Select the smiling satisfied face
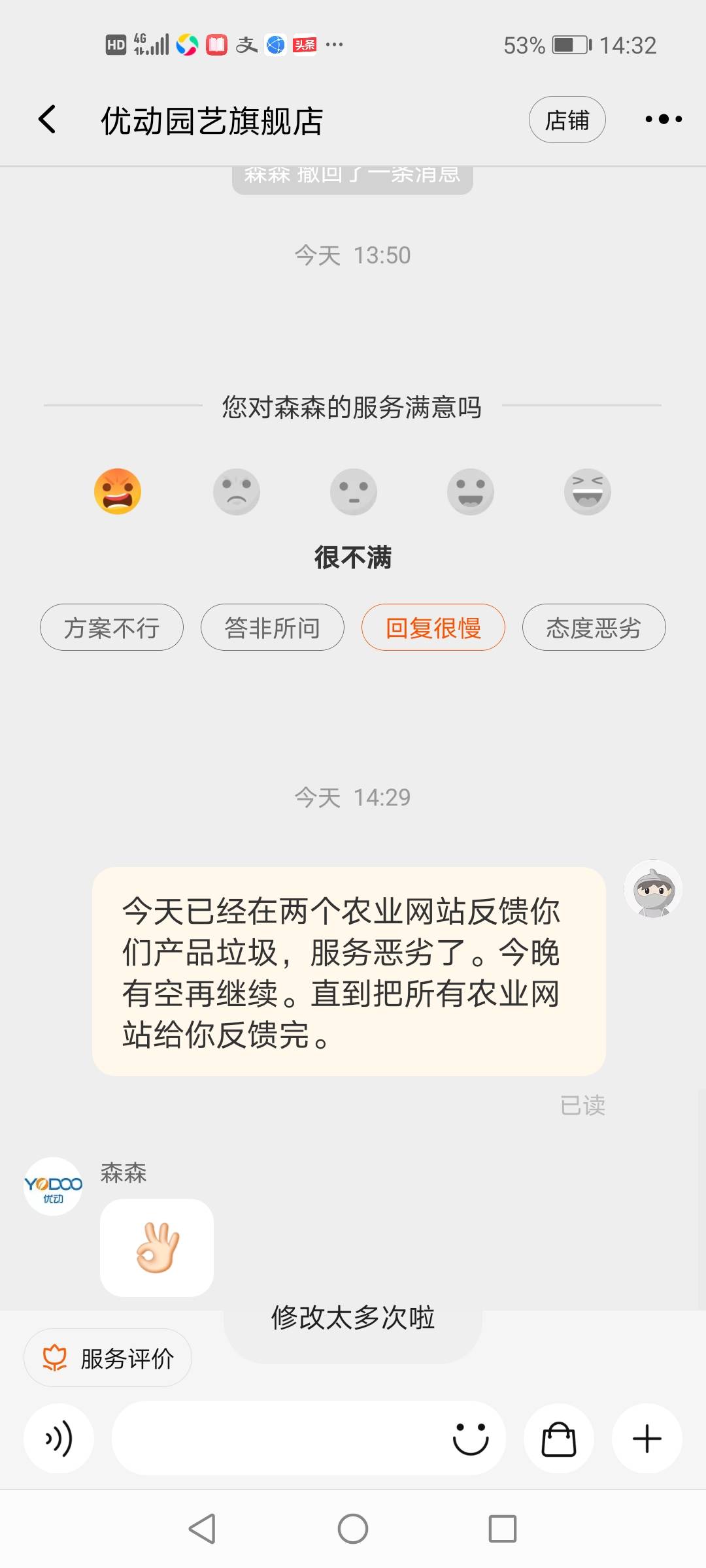706x1568 pixels. (471, 491)
